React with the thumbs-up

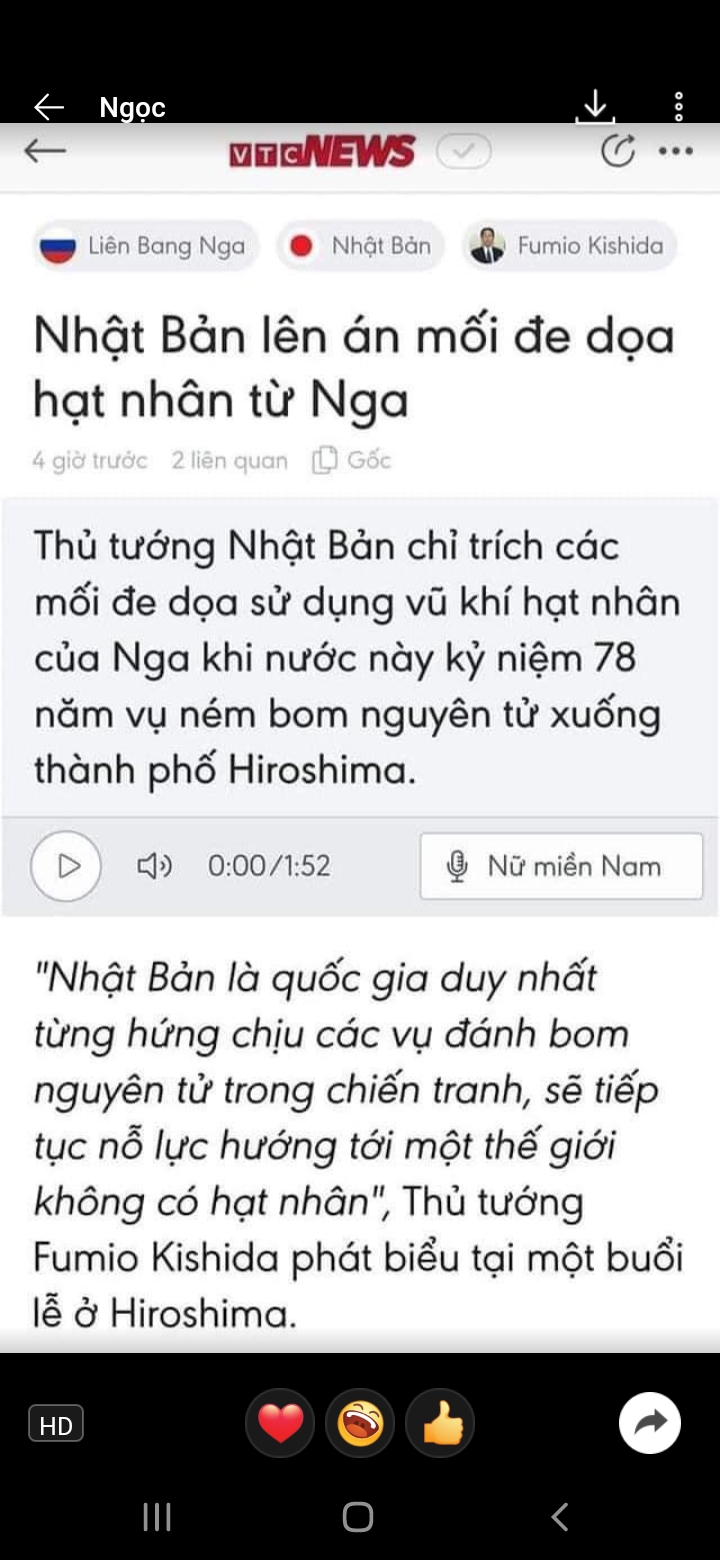tap(440, 1423)
